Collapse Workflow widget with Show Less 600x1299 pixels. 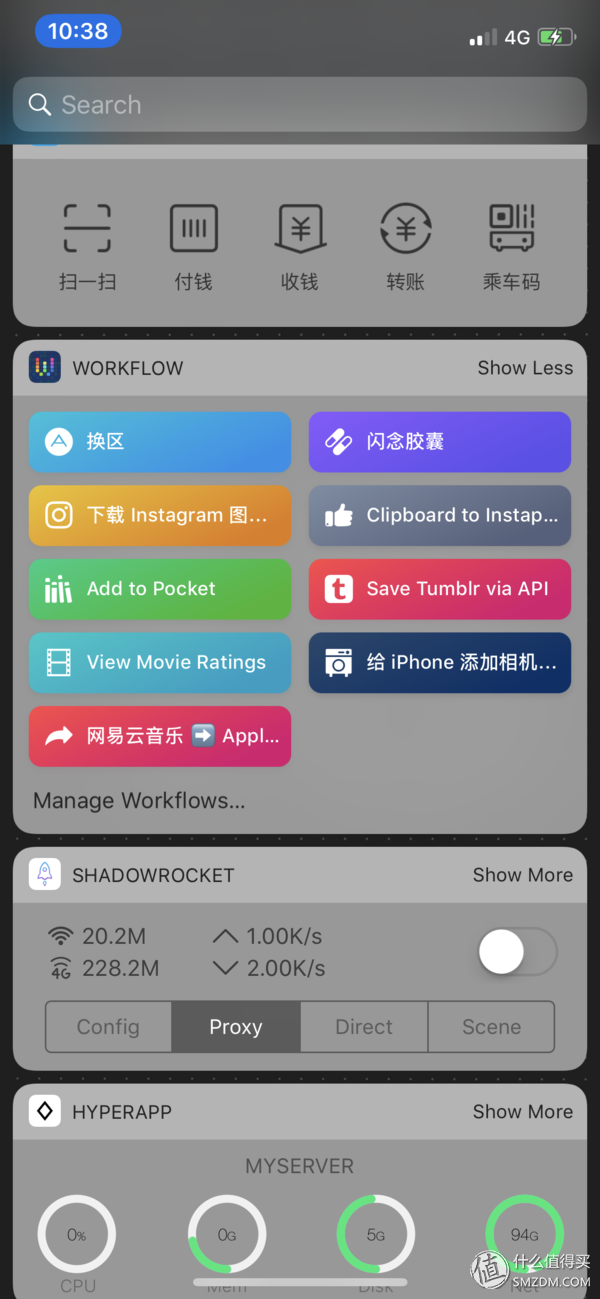pos(525,368)
